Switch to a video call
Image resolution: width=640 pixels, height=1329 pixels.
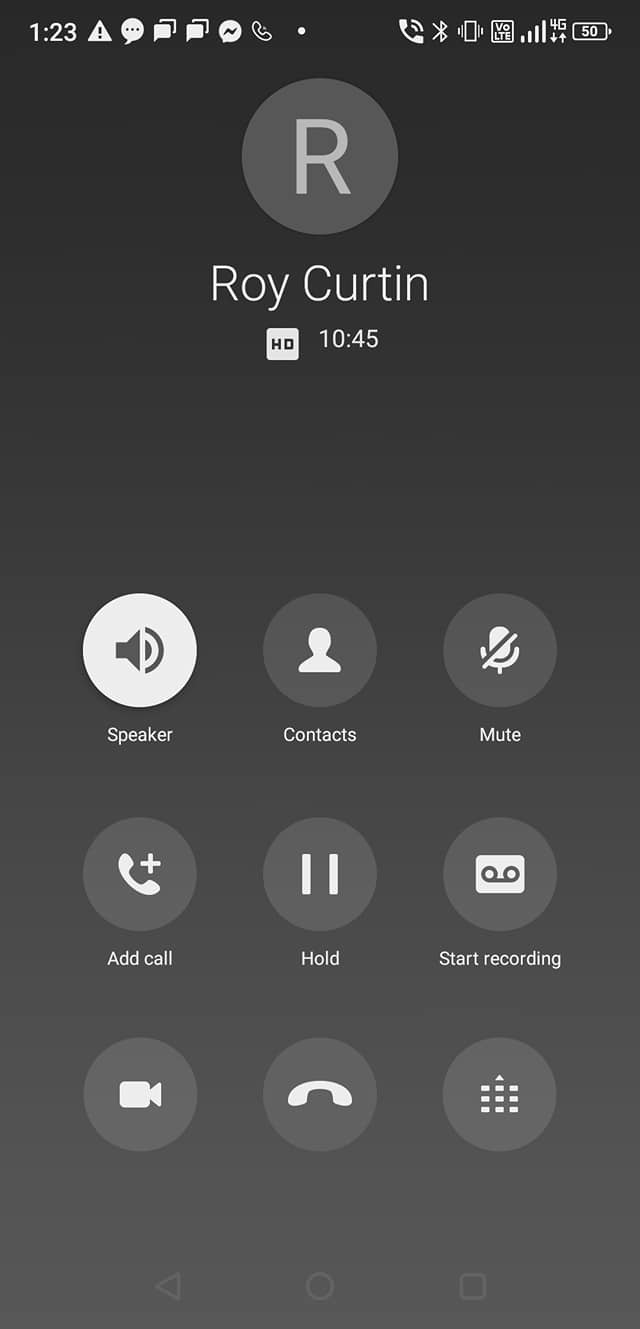pyautogui.click(x=140, y=1094)
